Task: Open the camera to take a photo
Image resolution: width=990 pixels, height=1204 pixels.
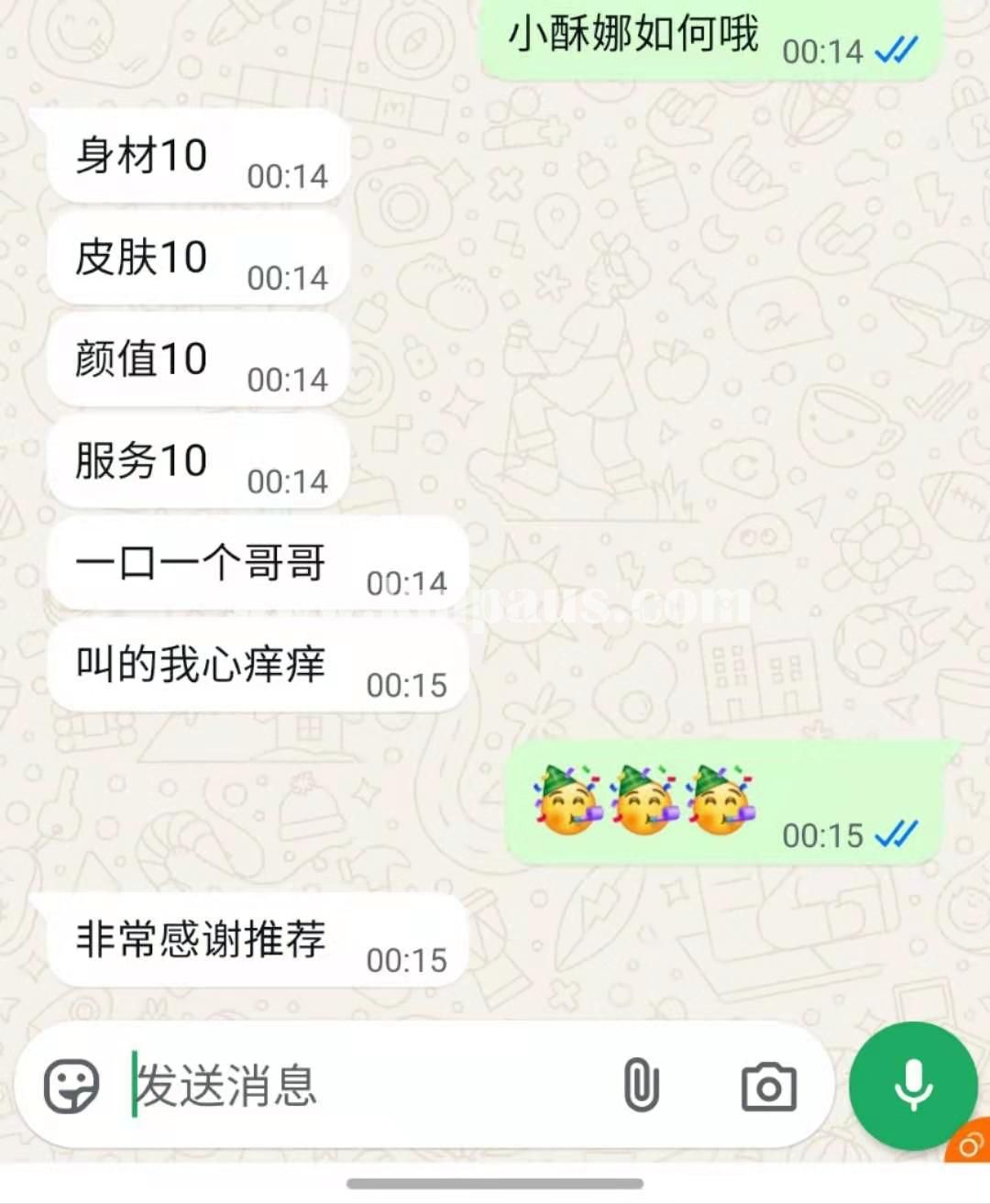Action: (768, 1088)
